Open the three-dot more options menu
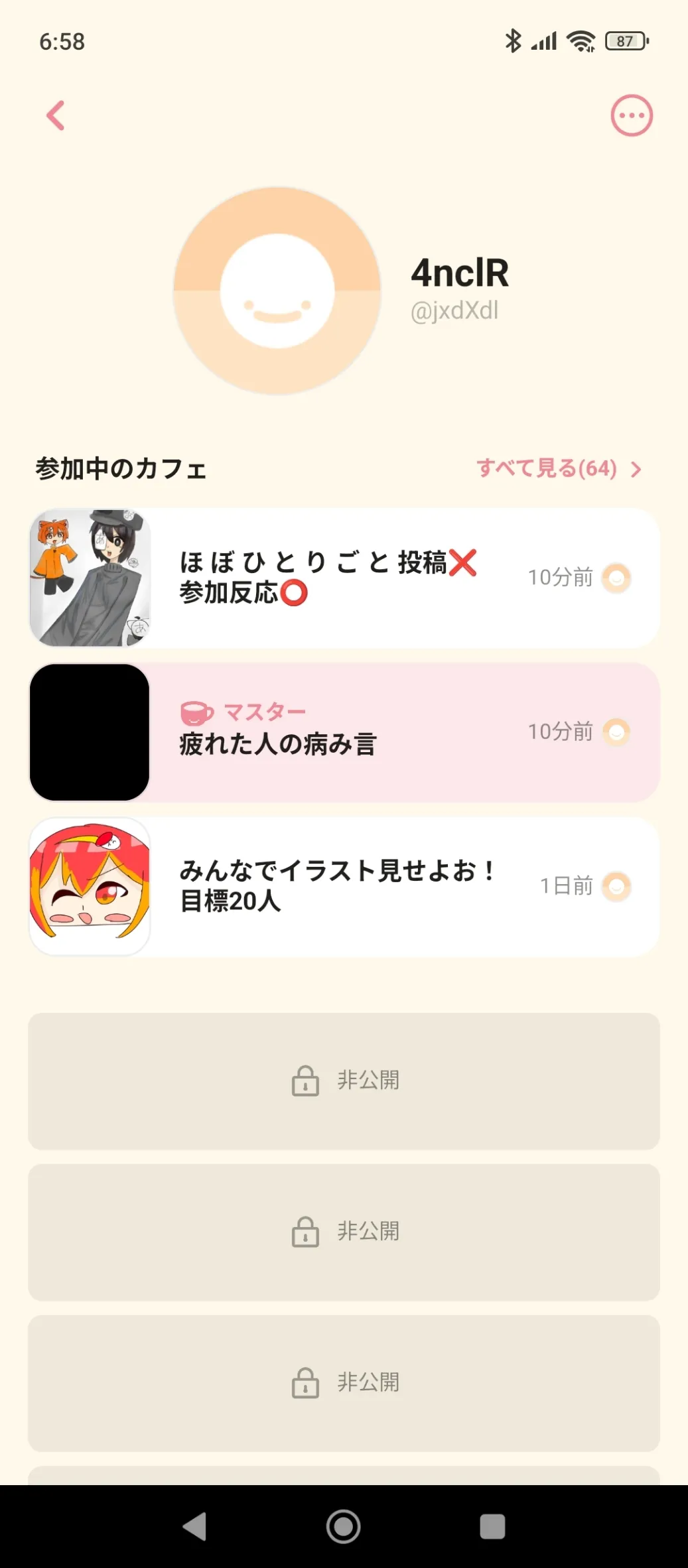 (x=631, y=115)
